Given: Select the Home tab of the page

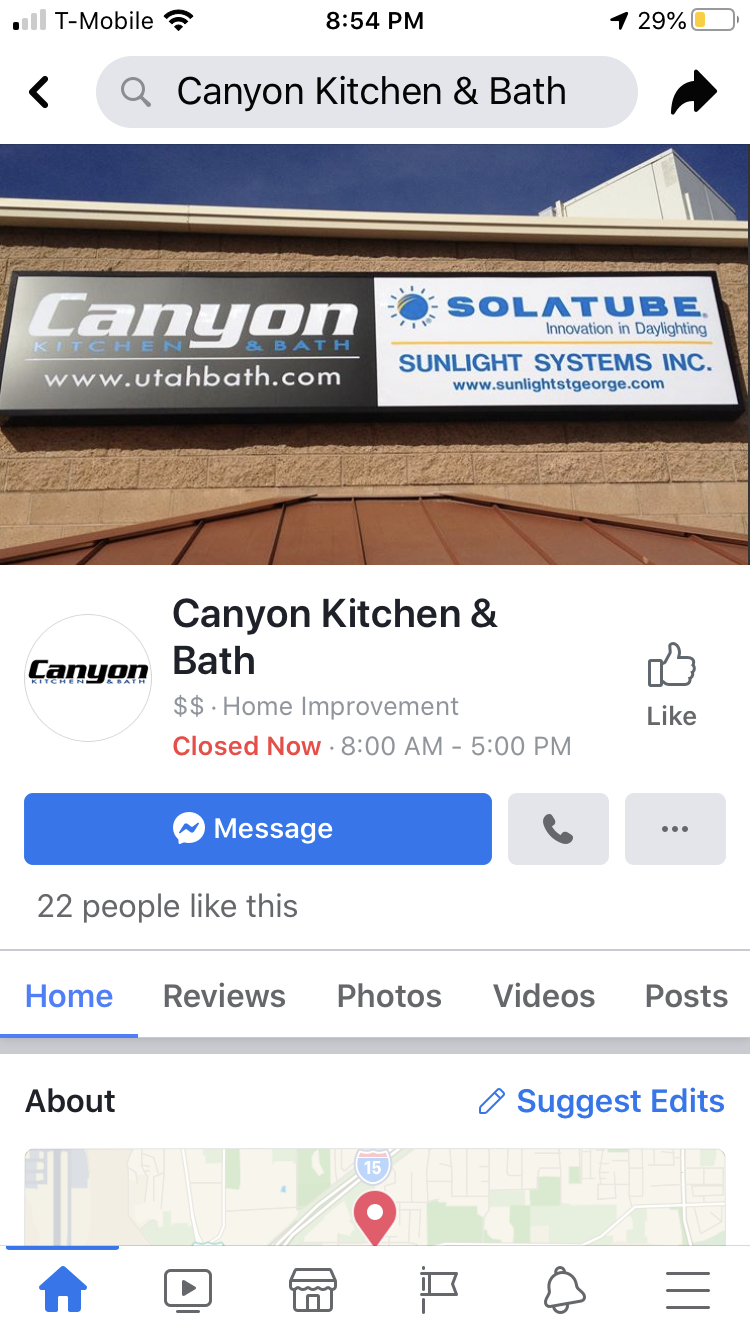Looking at the screenshot, I should [69, 996].
